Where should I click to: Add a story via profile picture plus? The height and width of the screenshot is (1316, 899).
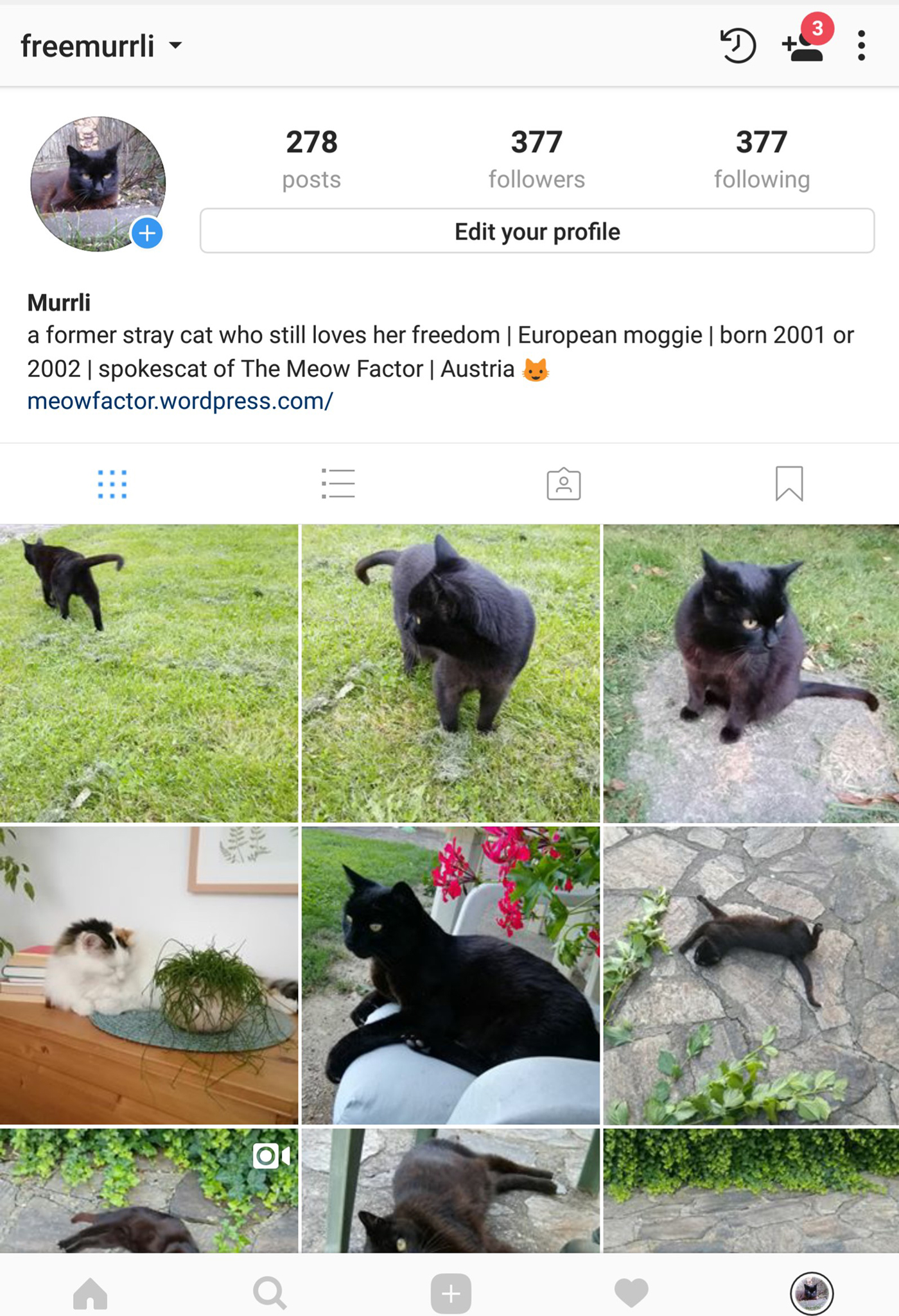coord(147,233)
